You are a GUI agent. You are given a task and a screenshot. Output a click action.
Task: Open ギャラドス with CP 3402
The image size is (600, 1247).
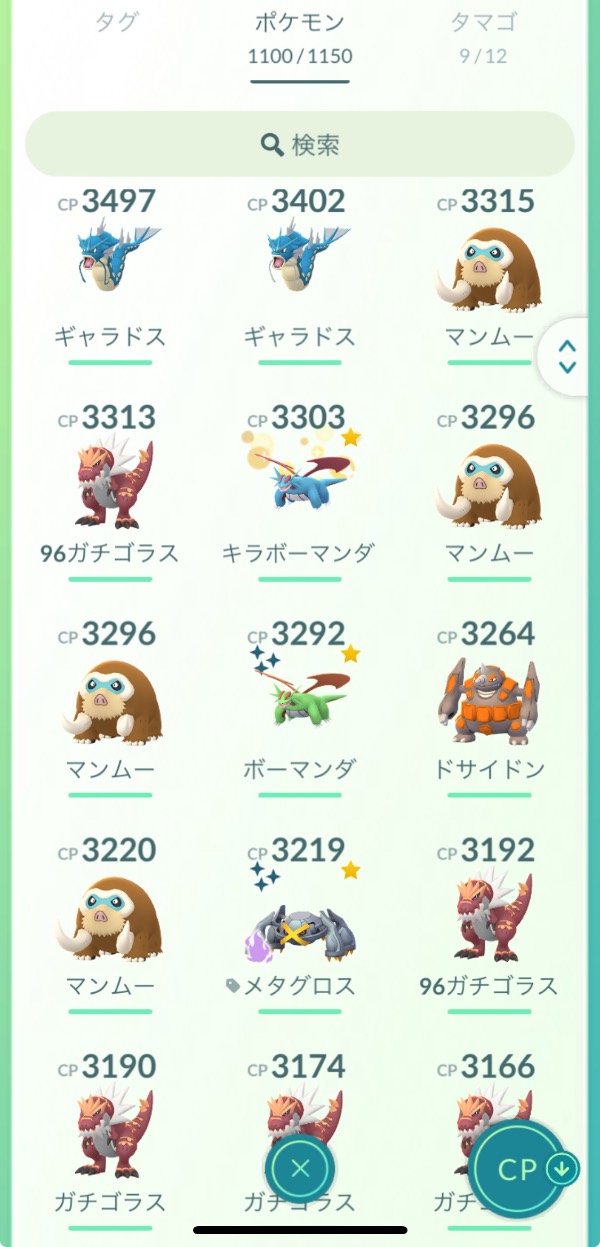(300, 260)
